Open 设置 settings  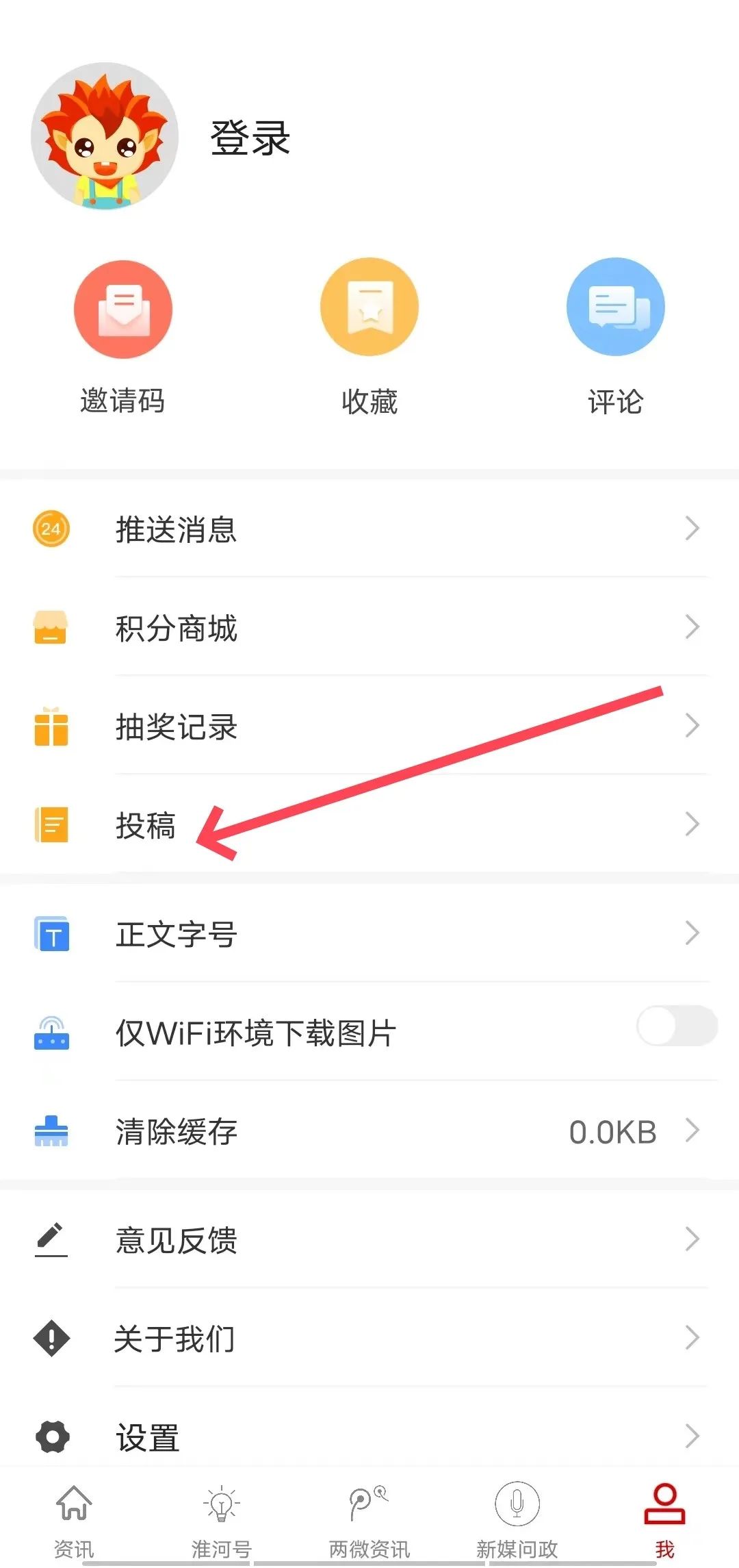point(369,1437)
